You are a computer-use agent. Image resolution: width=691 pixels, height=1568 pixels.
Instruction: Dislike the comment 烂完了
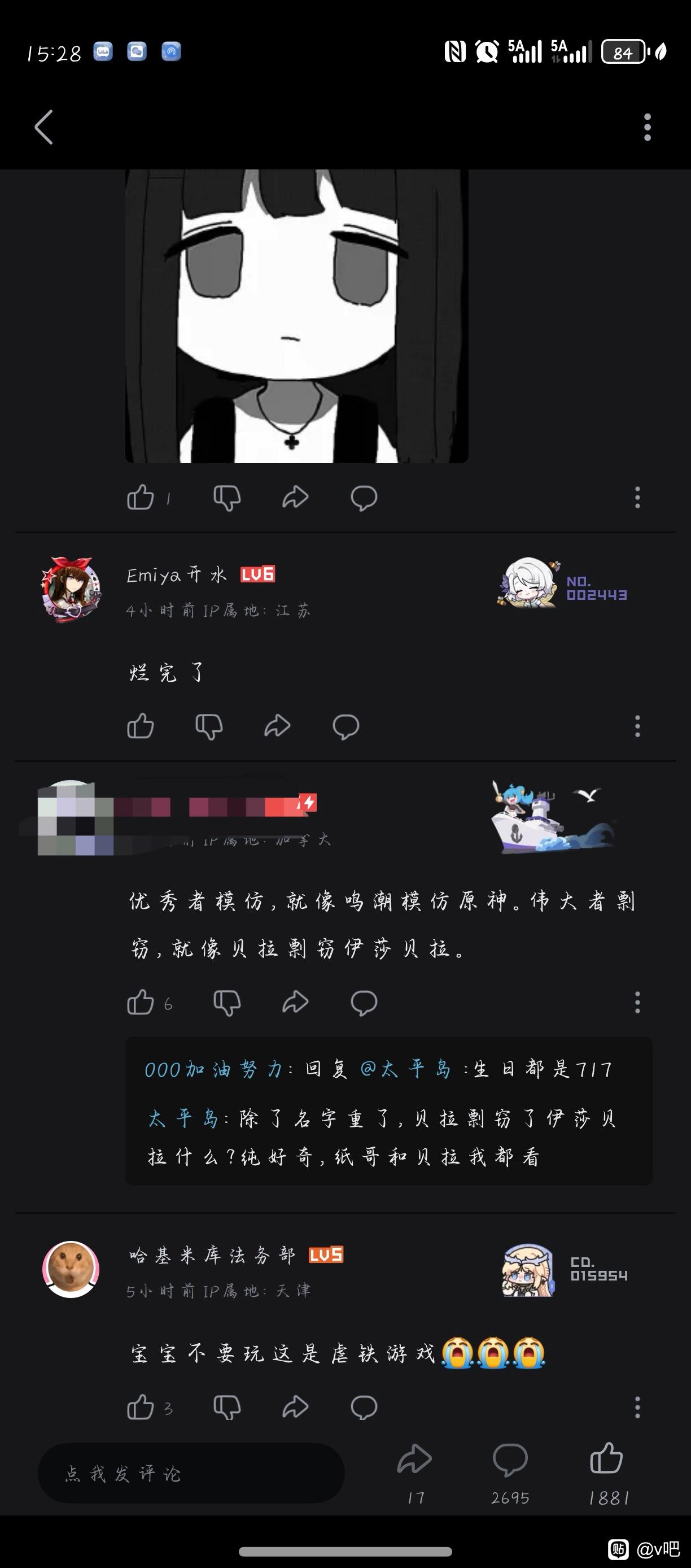(x=209, y=726)
